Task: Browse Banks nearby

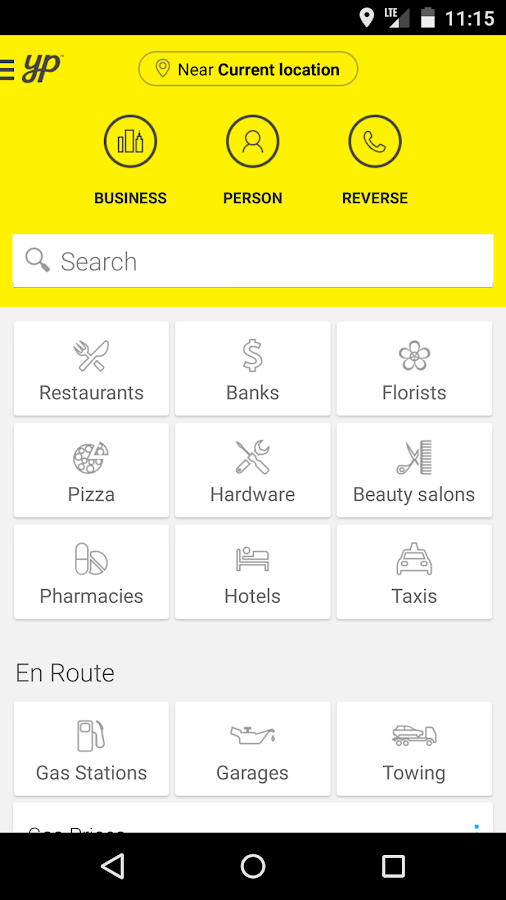Action: tap(252, 368)
